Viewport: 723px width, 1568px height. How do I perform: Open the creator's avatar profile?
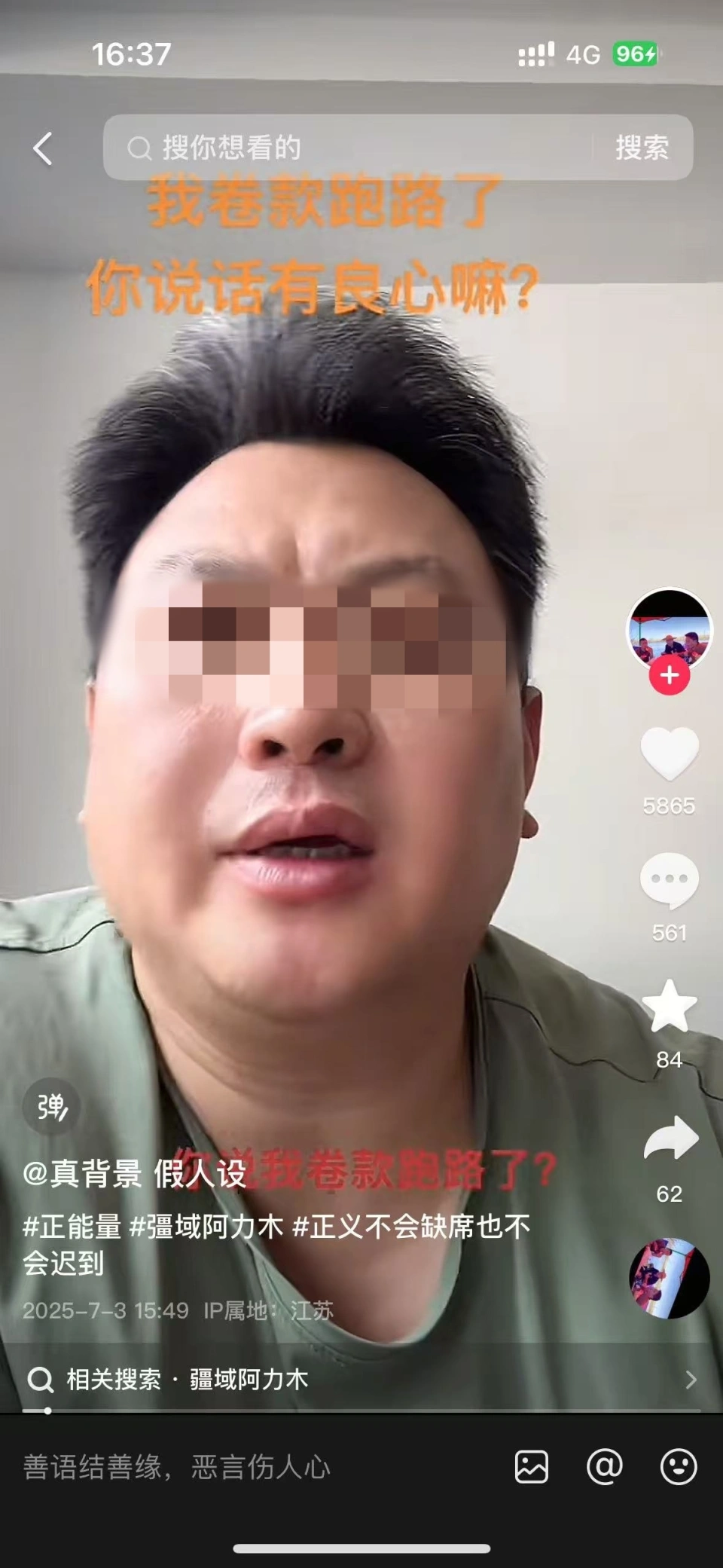pos(669,628)
